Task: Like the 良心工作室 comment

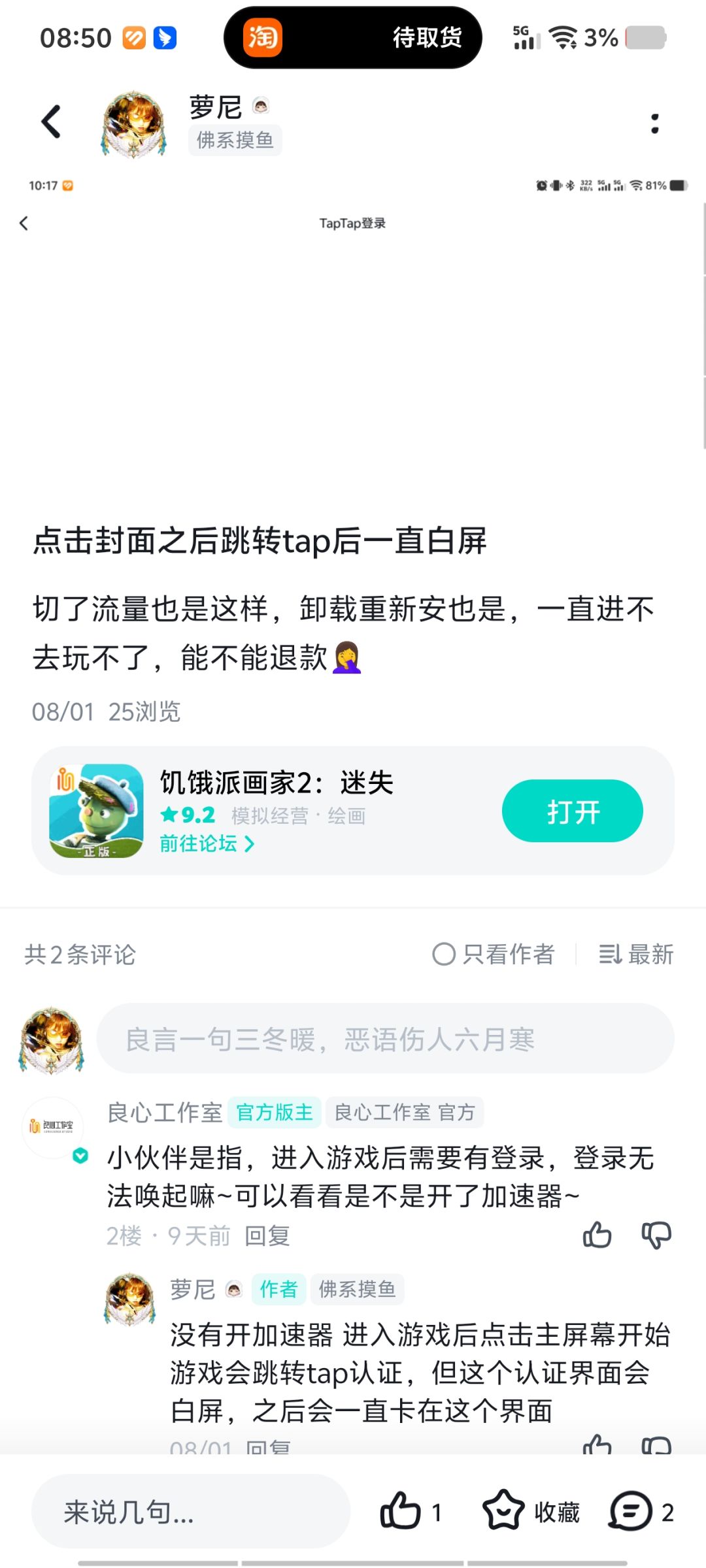Action: [597, 1235]
